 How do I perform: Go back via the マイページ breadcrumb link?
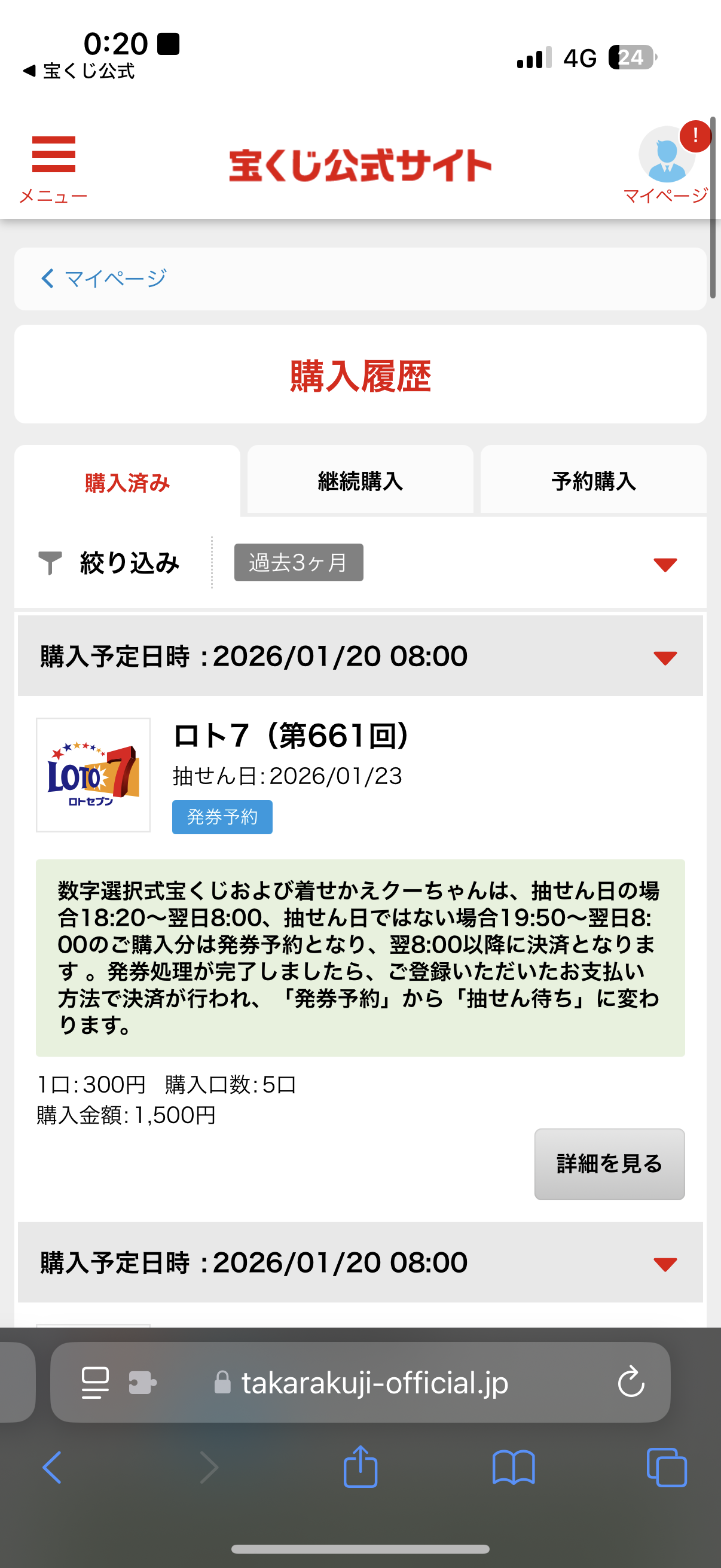[x=103, y=279]
